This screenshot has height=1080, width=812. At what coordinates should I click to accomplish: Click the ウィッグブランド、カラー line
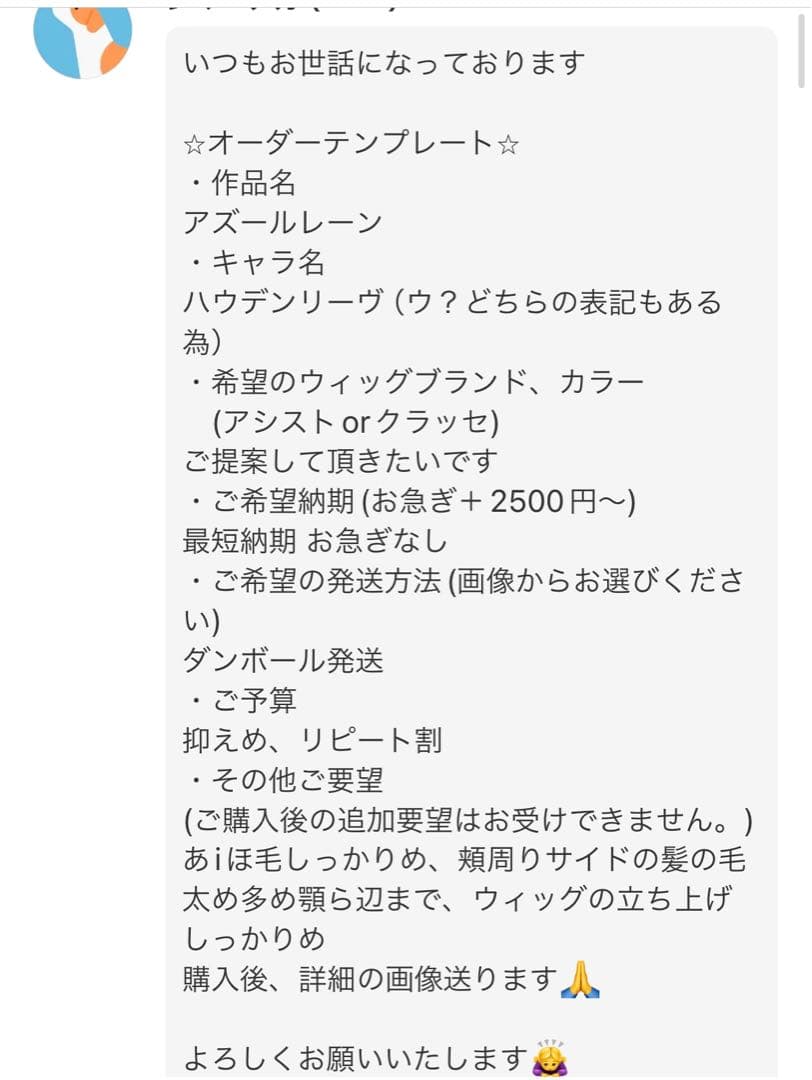click(x=416, y=382)
